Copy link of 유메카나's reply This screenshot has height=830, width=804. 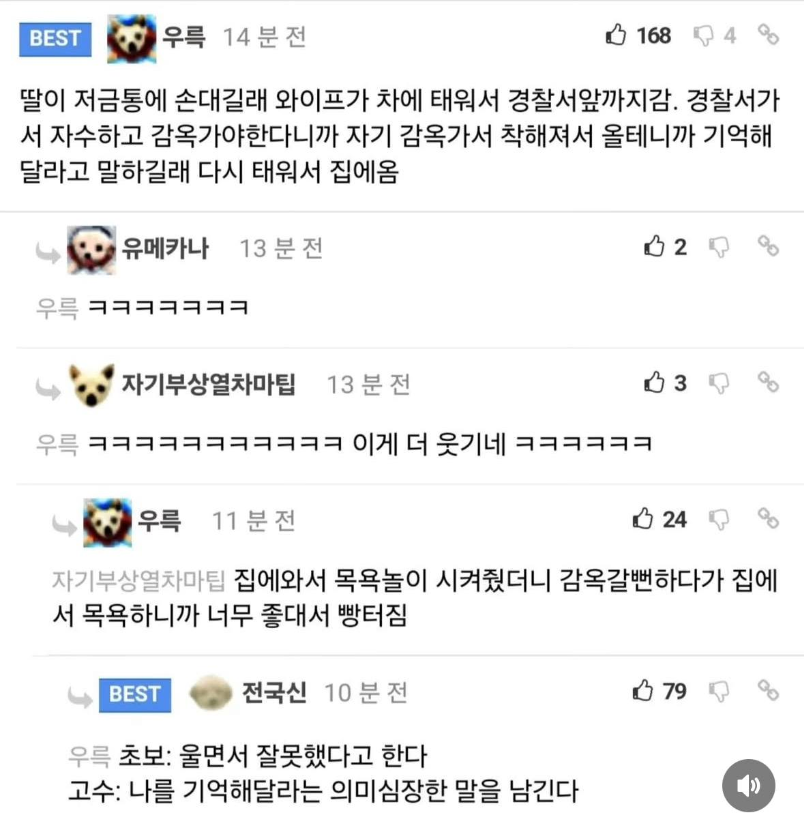[x=768, y=246]
